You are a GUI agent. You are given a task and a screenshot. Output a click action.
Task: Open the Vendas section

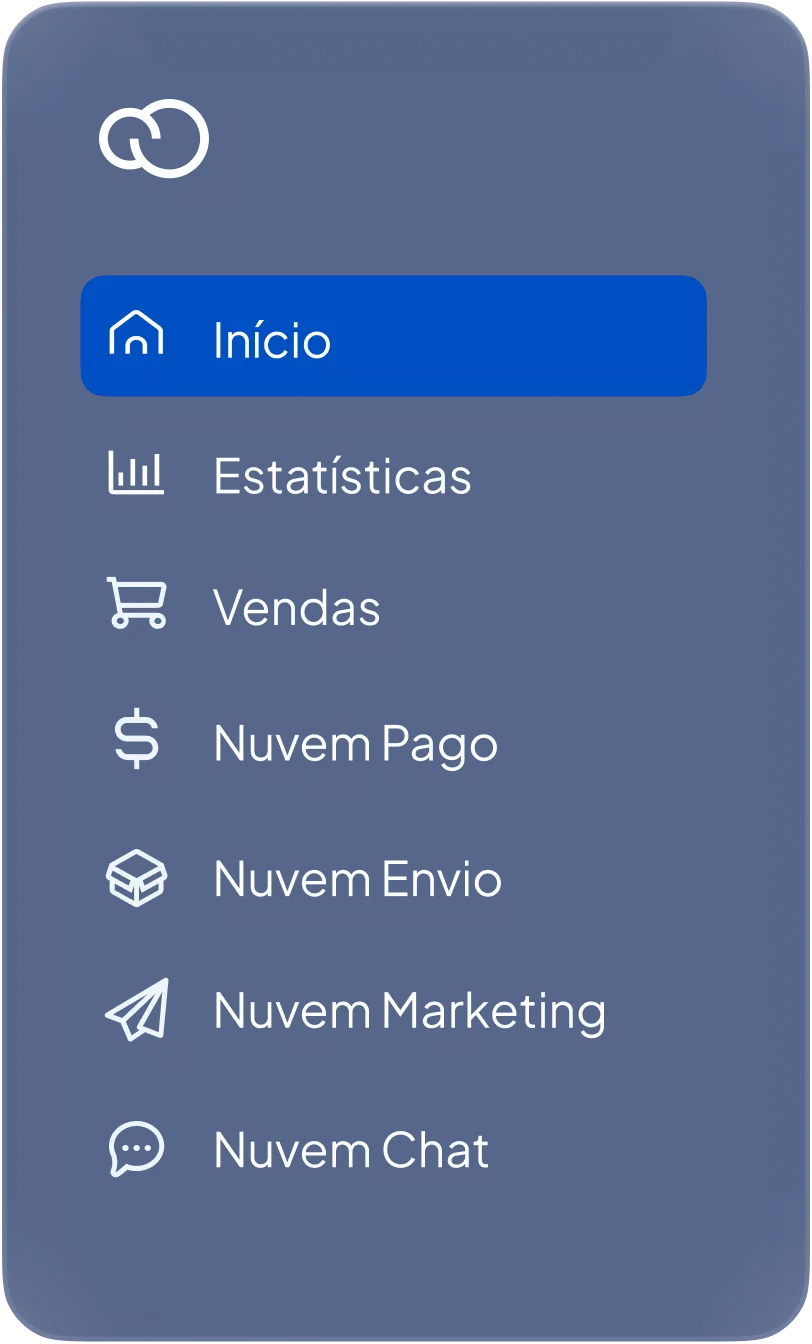coord(394,607)
